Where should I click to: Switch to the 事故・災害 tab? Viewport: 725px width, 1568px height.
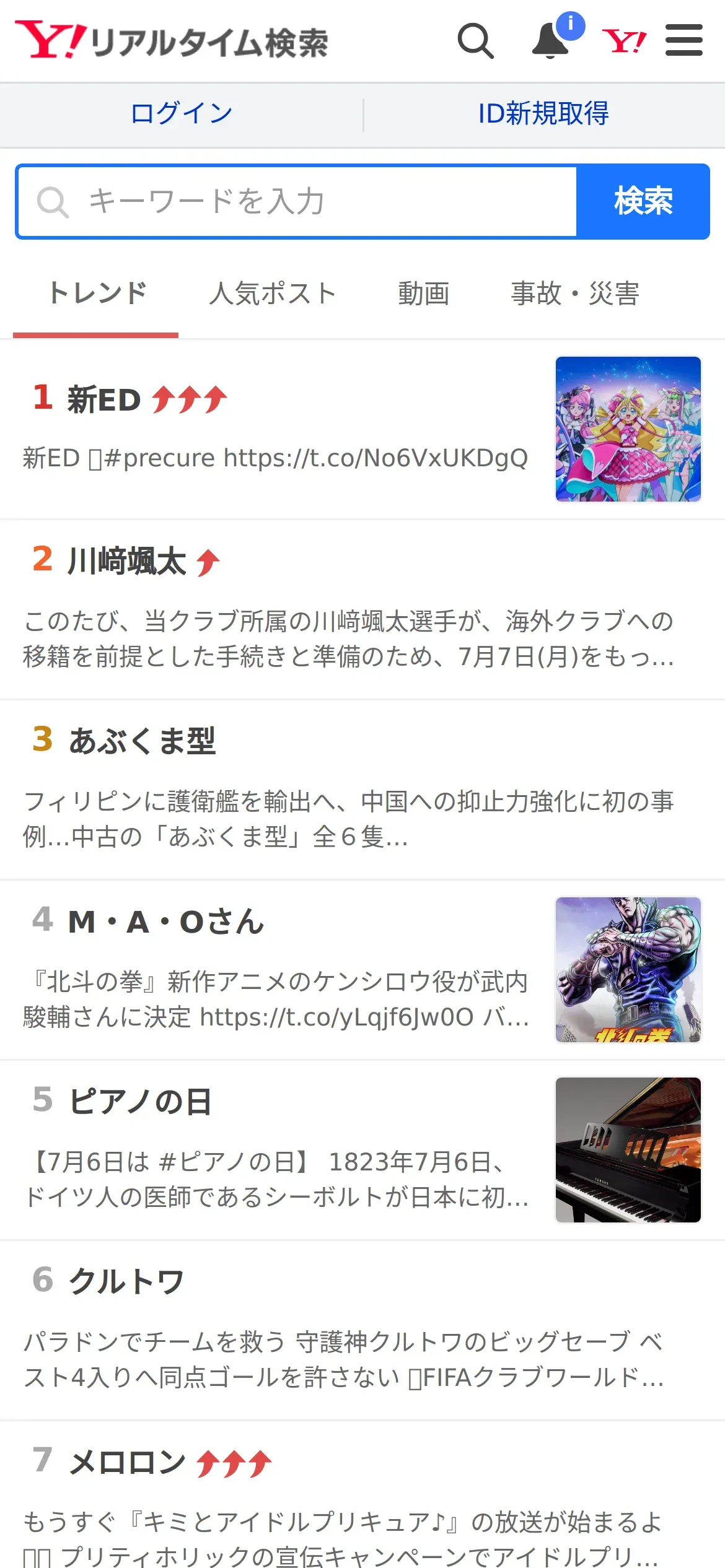tap(574, 294)
